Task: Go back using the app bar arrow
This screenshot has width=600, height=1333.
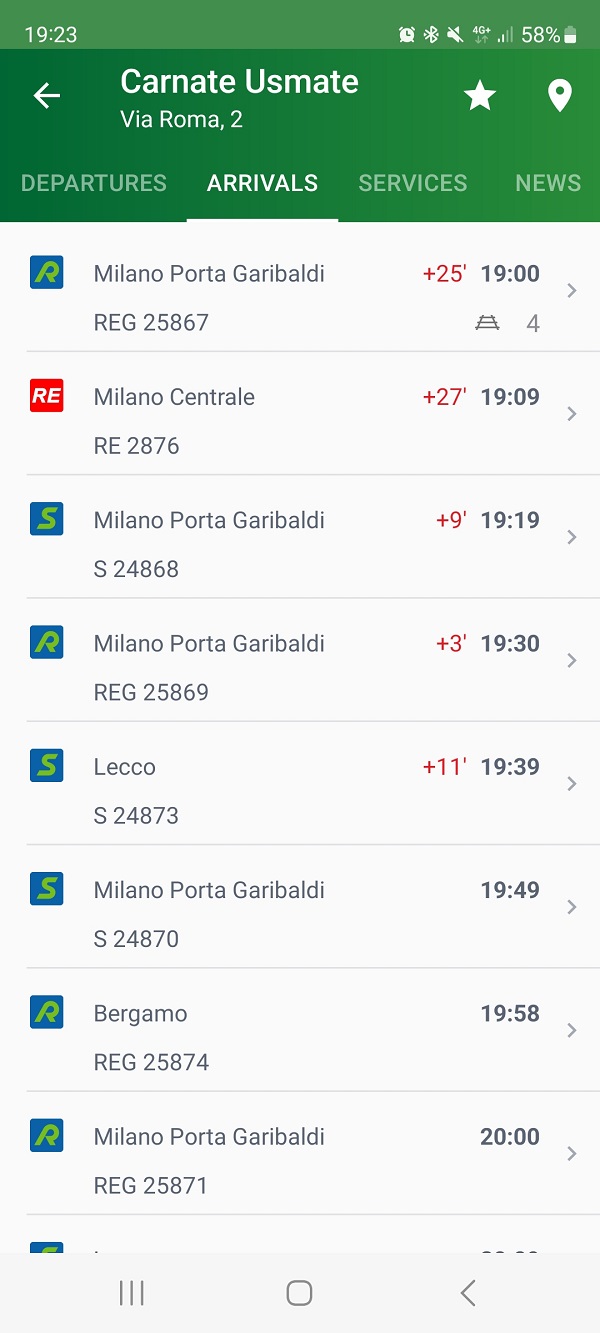Action: (x=47, y=96)
